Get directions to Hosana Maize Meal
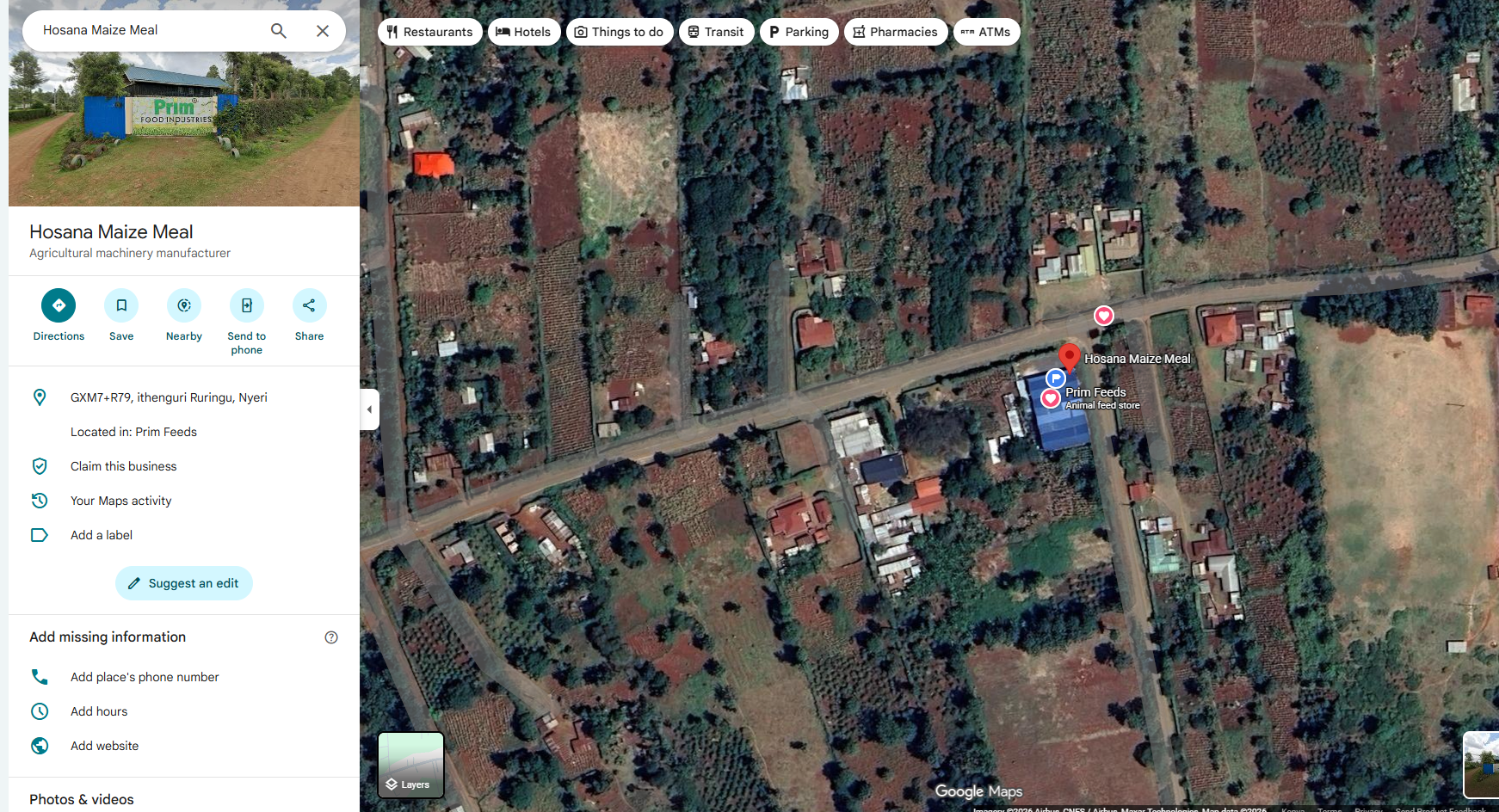The height and width of the screenshot is (812, 1499). click(59, 306)
